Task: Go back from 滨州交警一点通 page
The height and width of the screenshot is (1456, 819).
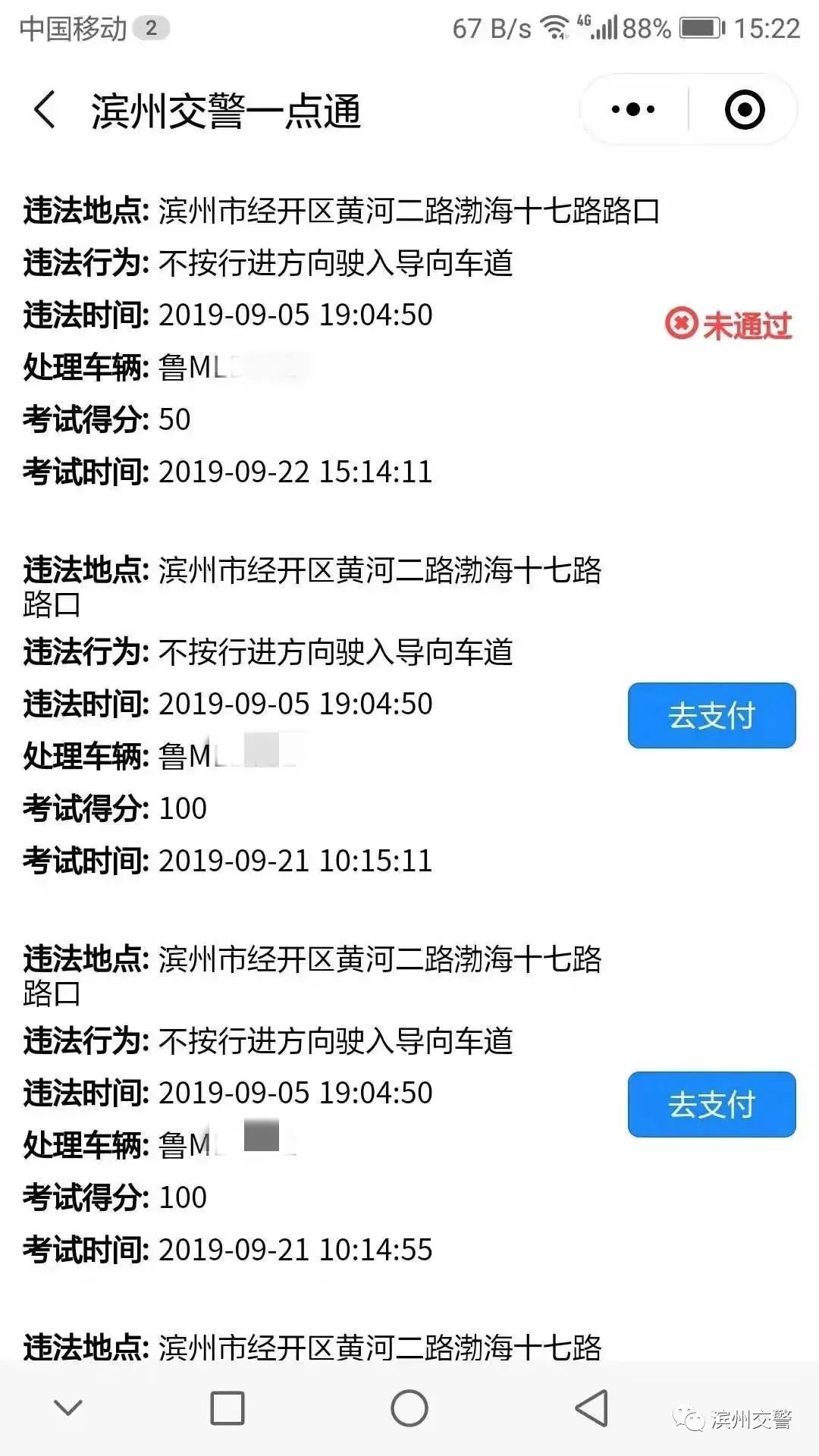Action: [45, 110]
